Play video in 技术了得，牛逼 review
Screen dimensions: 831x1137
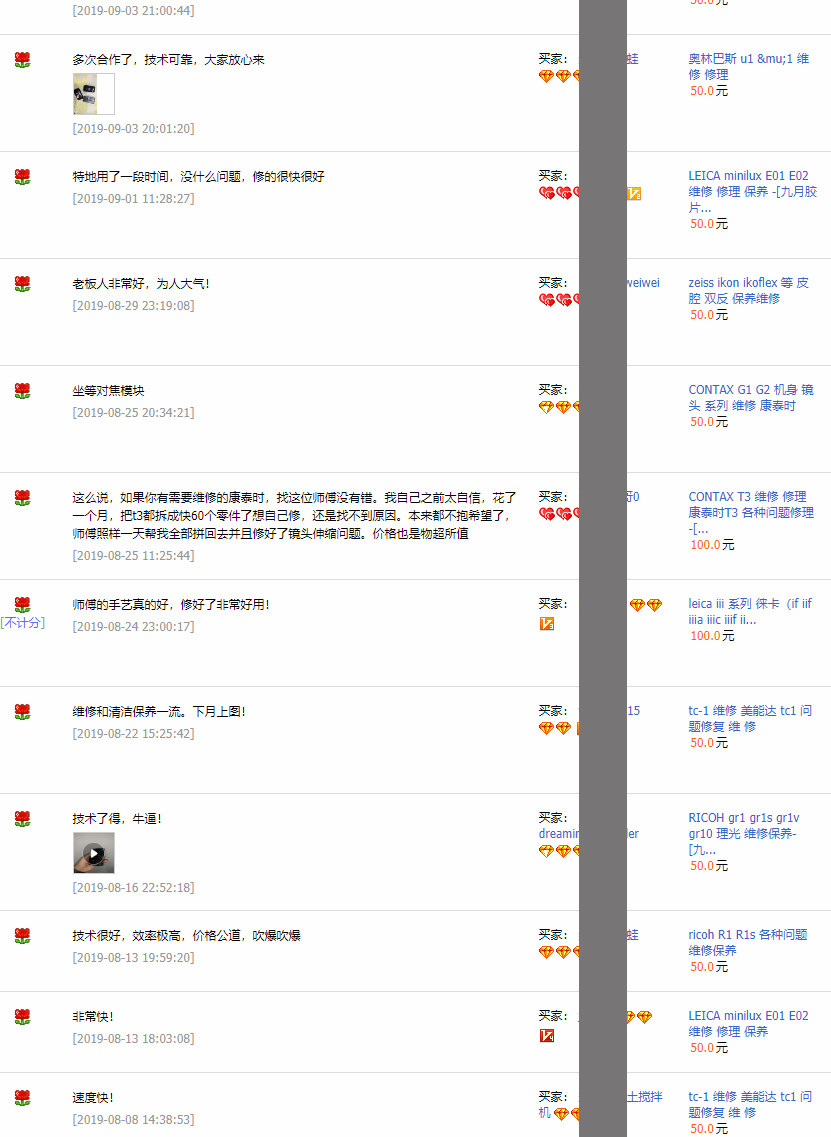[x=94, y=853]
